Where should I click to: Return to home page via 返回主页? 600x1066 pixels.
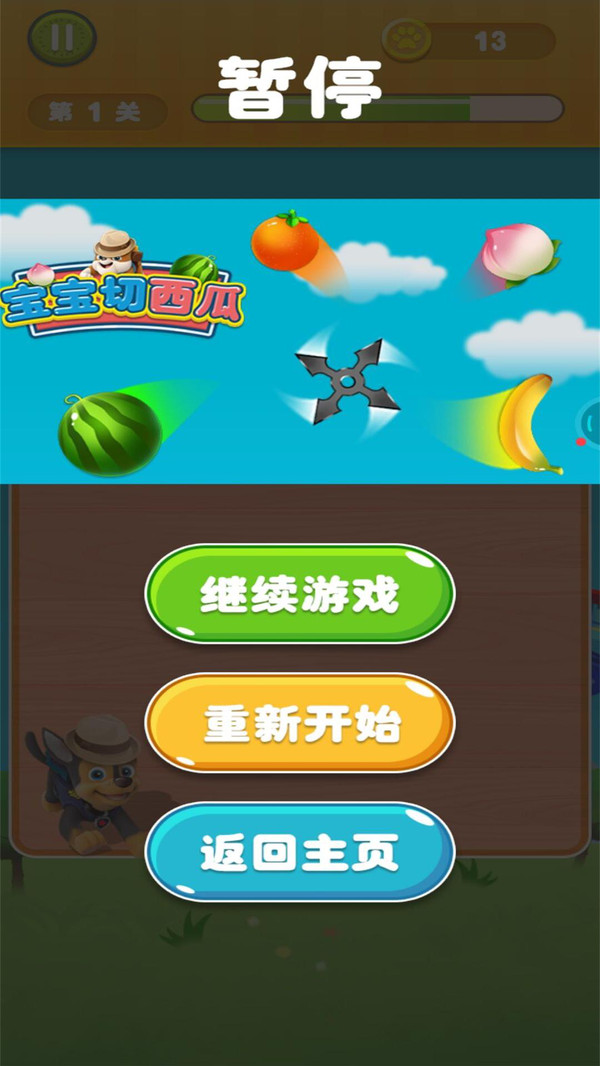[x=300, y=852]
